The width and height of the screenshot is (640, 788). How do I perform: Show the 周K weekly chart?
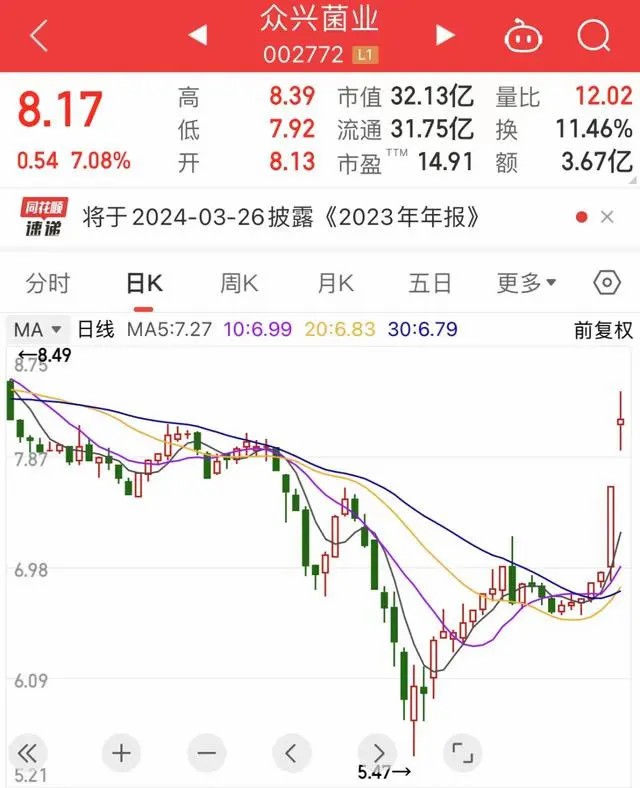[239, 283]
